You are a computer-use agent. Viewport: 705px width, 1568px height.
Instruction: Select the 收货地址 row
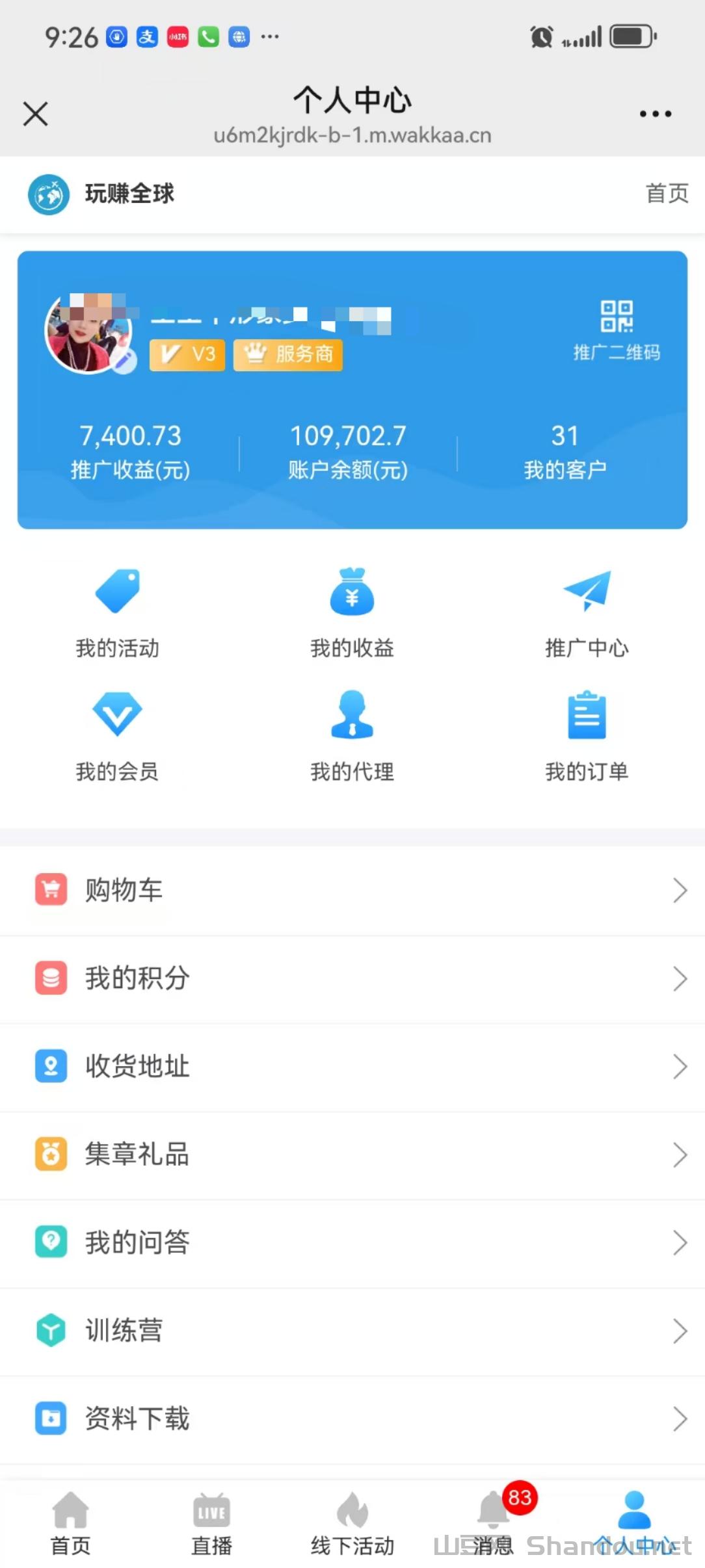[352, 1066]
